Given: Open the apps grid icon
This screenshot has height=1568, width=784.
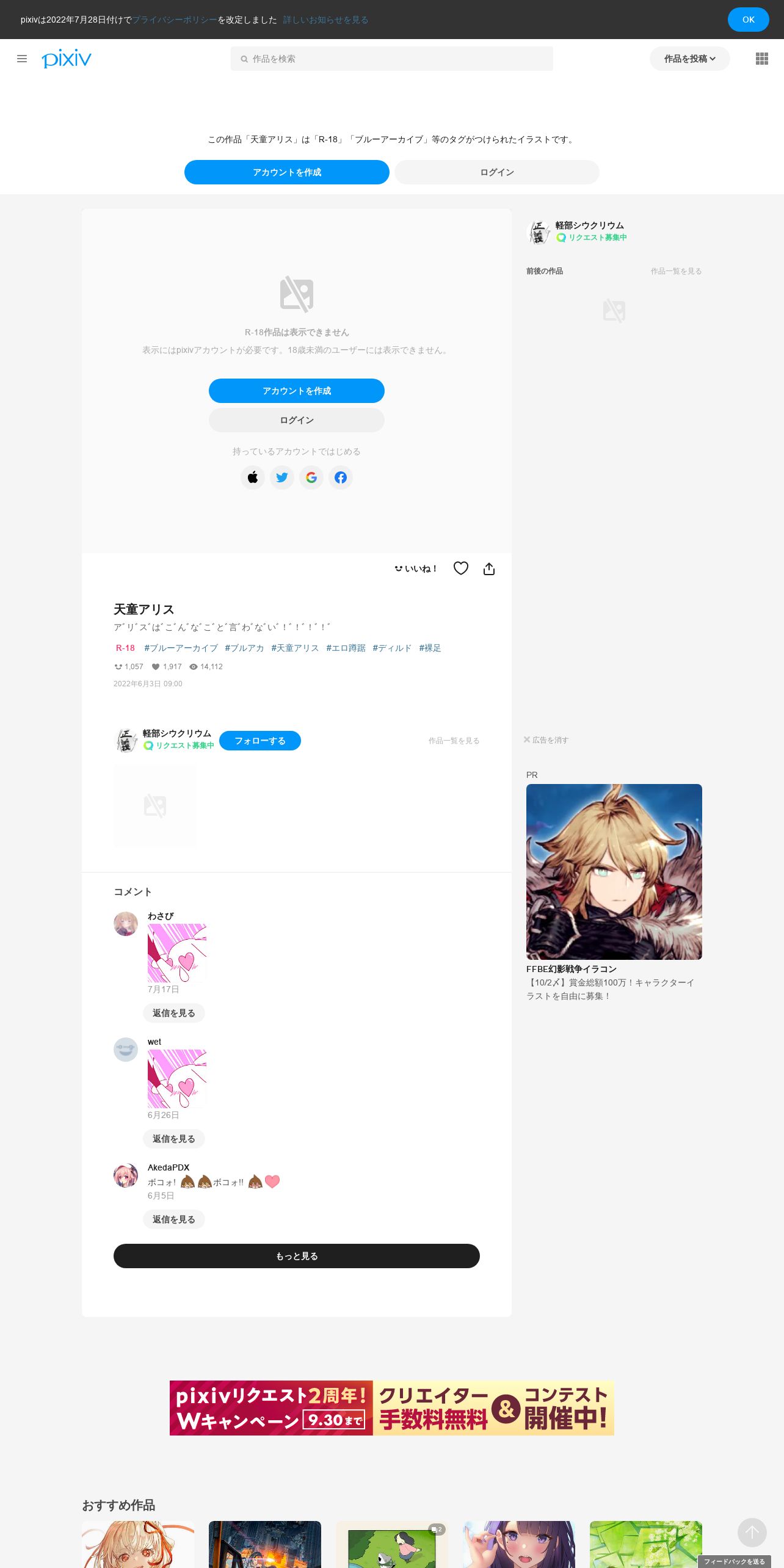Looking at the screenshot, I should coord(762,59).
